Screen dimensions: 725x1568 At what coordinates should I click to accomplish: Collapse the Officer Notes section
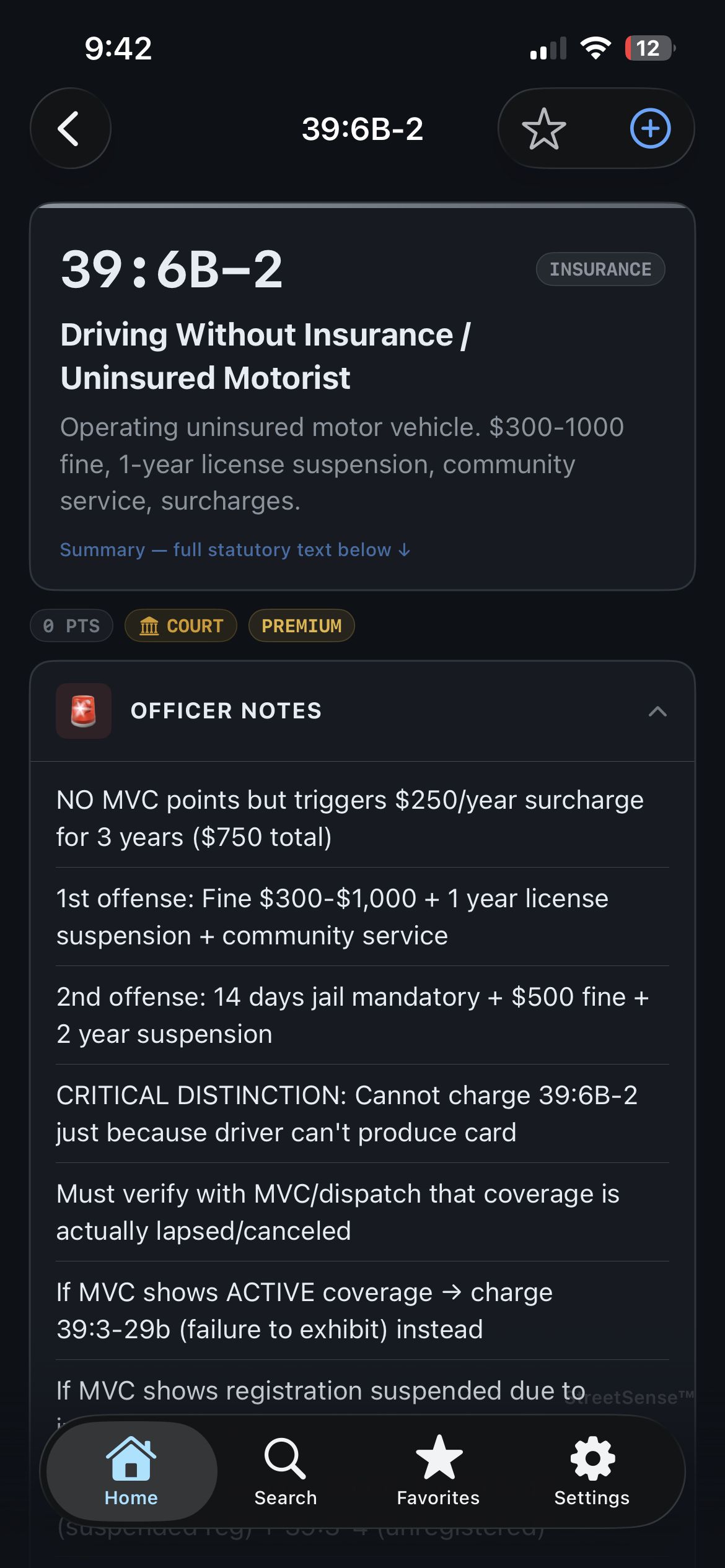pos(659,711)
